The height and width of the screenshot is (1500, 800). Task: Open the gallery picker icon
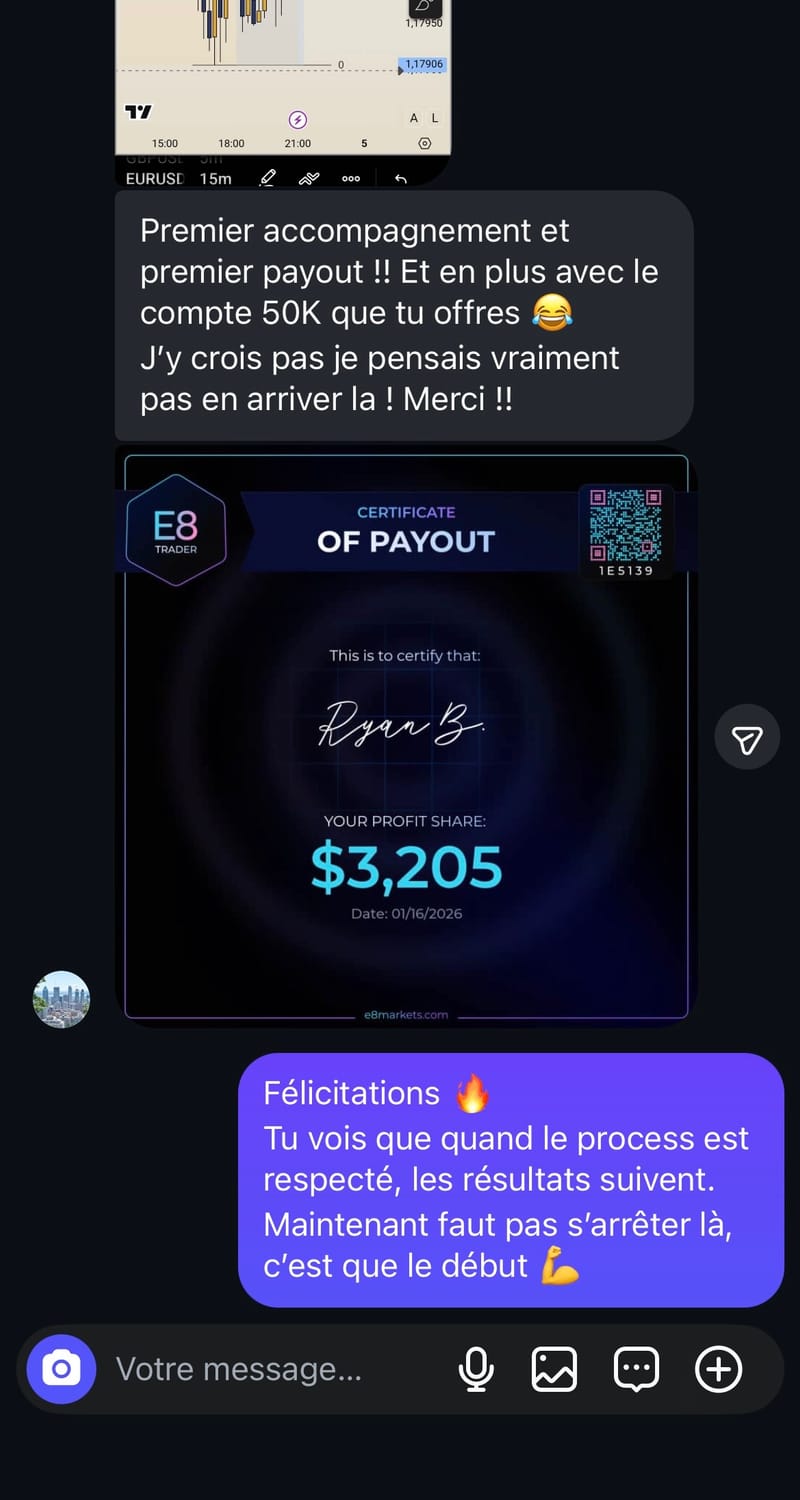coord(556,1369)
